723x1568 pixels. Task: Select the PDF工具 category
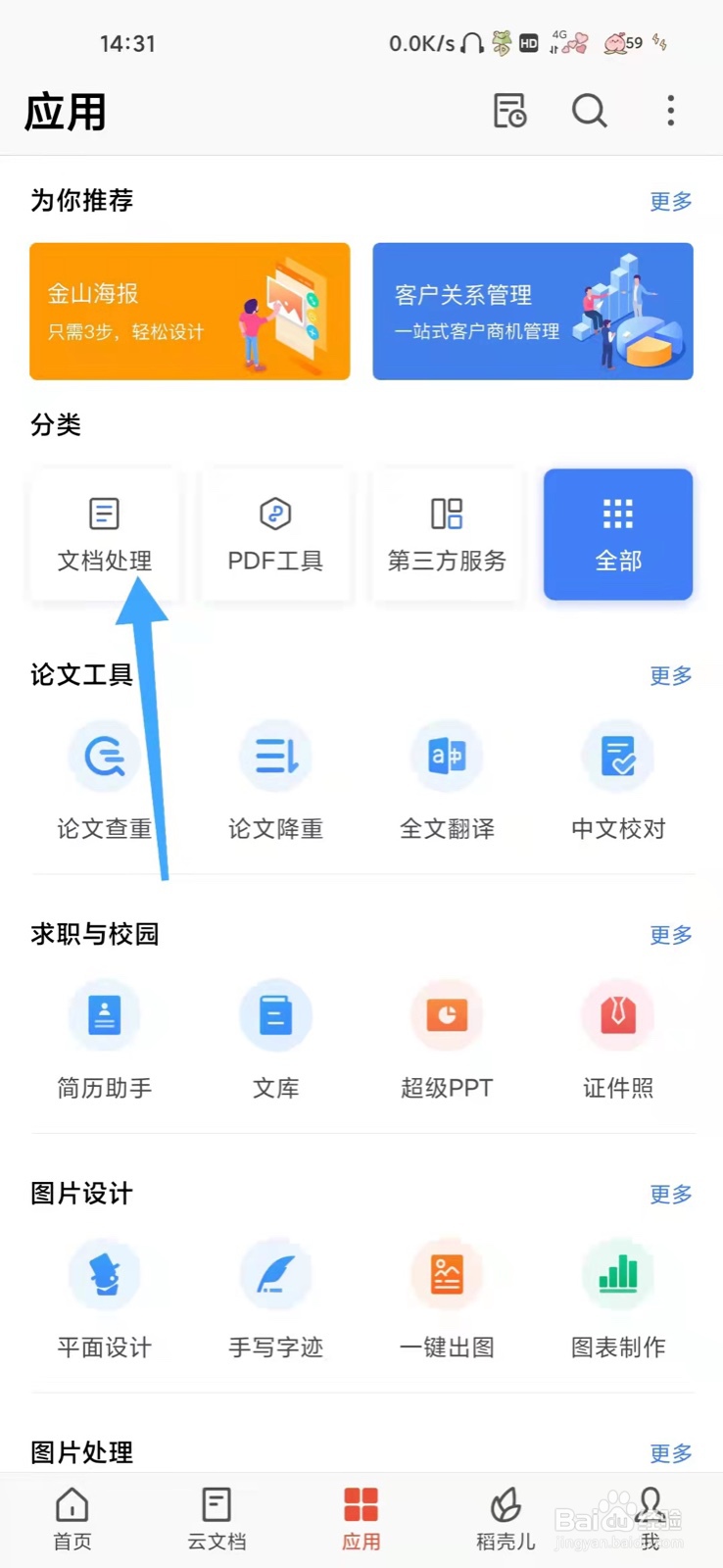(x=275, y=534)
